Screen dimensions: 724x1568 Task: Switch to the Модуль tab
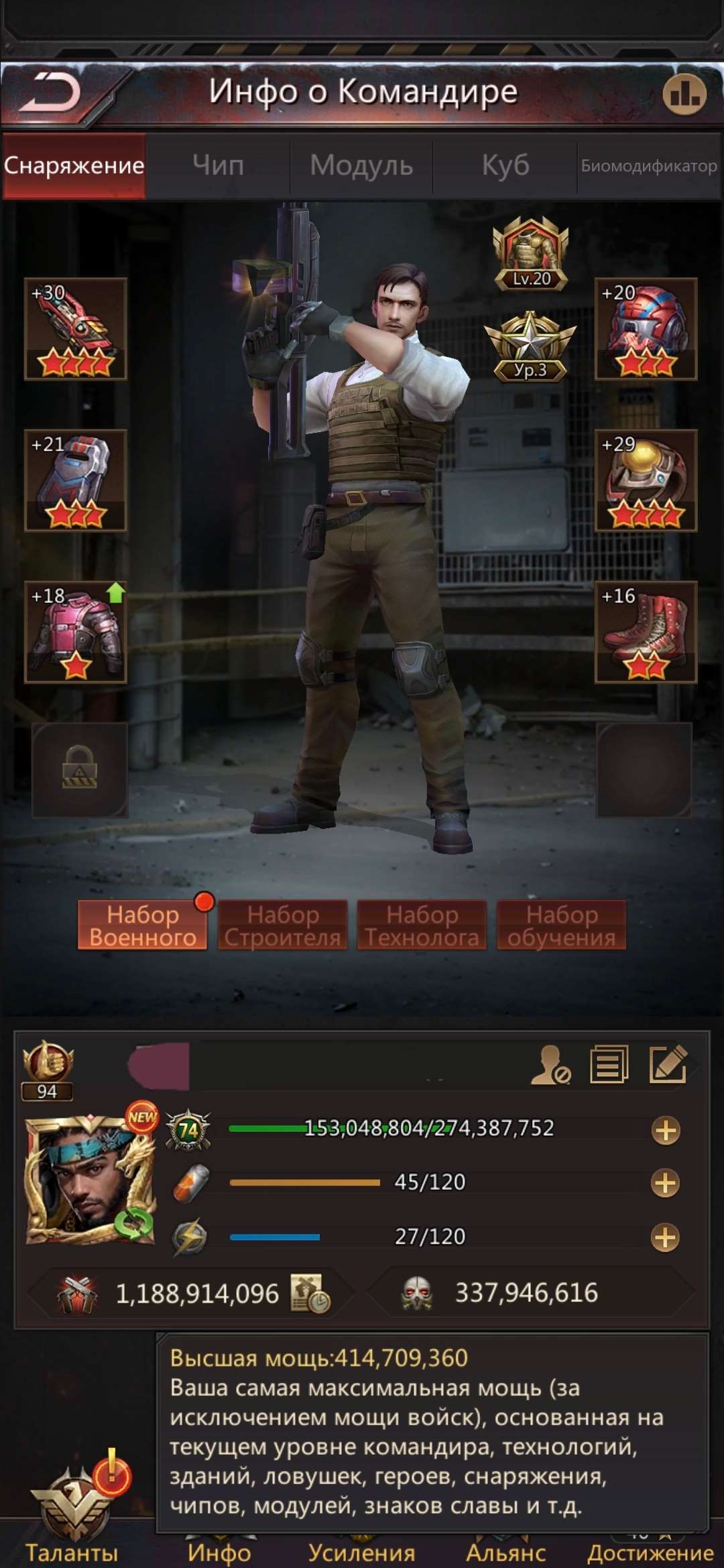(361, 165)
